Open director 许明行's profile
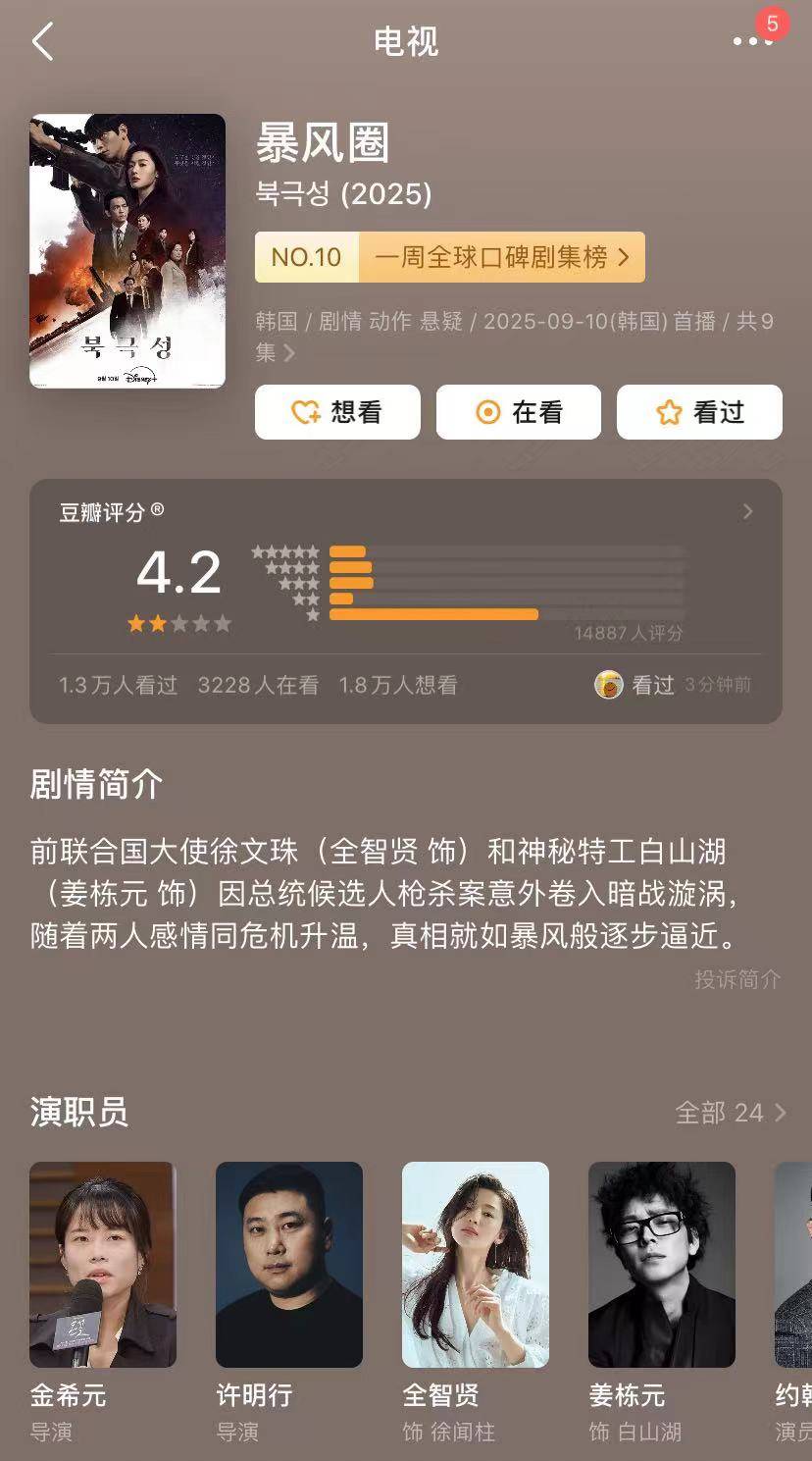 click(x=289, y=1265)
